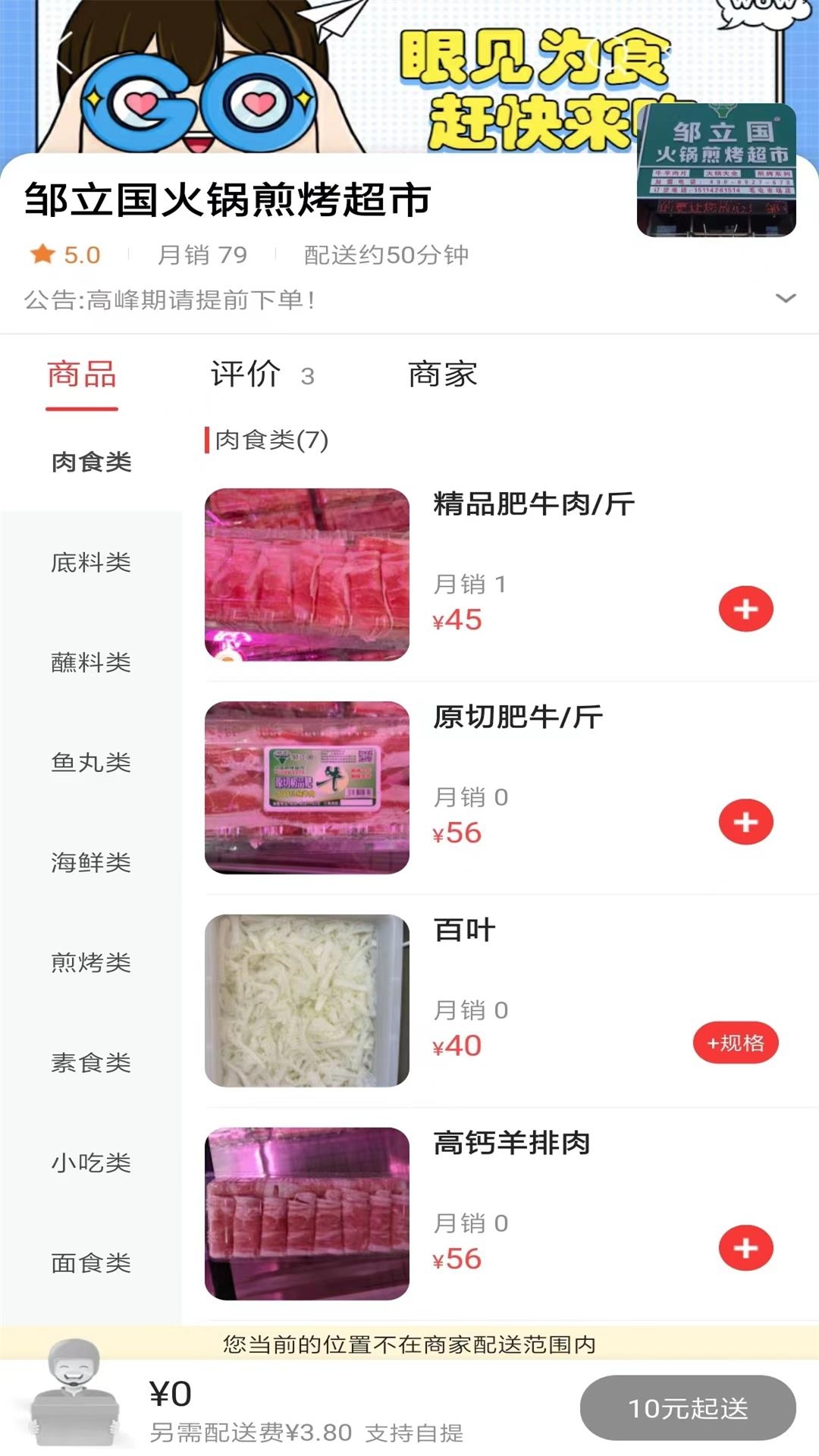Add 精品肥牛肉 to cart with plus icon
This screenshot has width=819, height=1456.
pos(746,607)
